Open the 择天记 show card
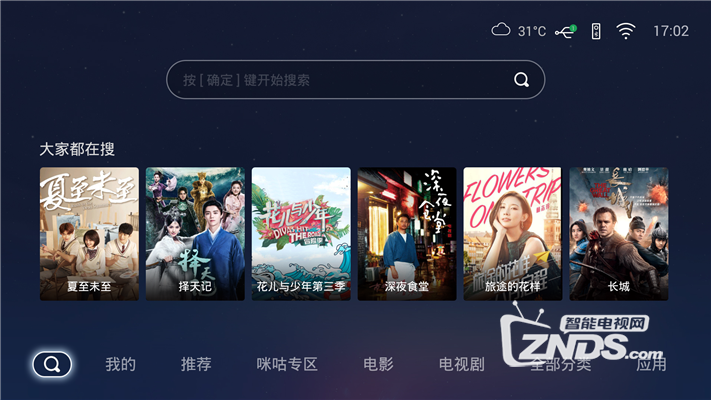This screenshot has width=711, height=400. tap(195, 233)
